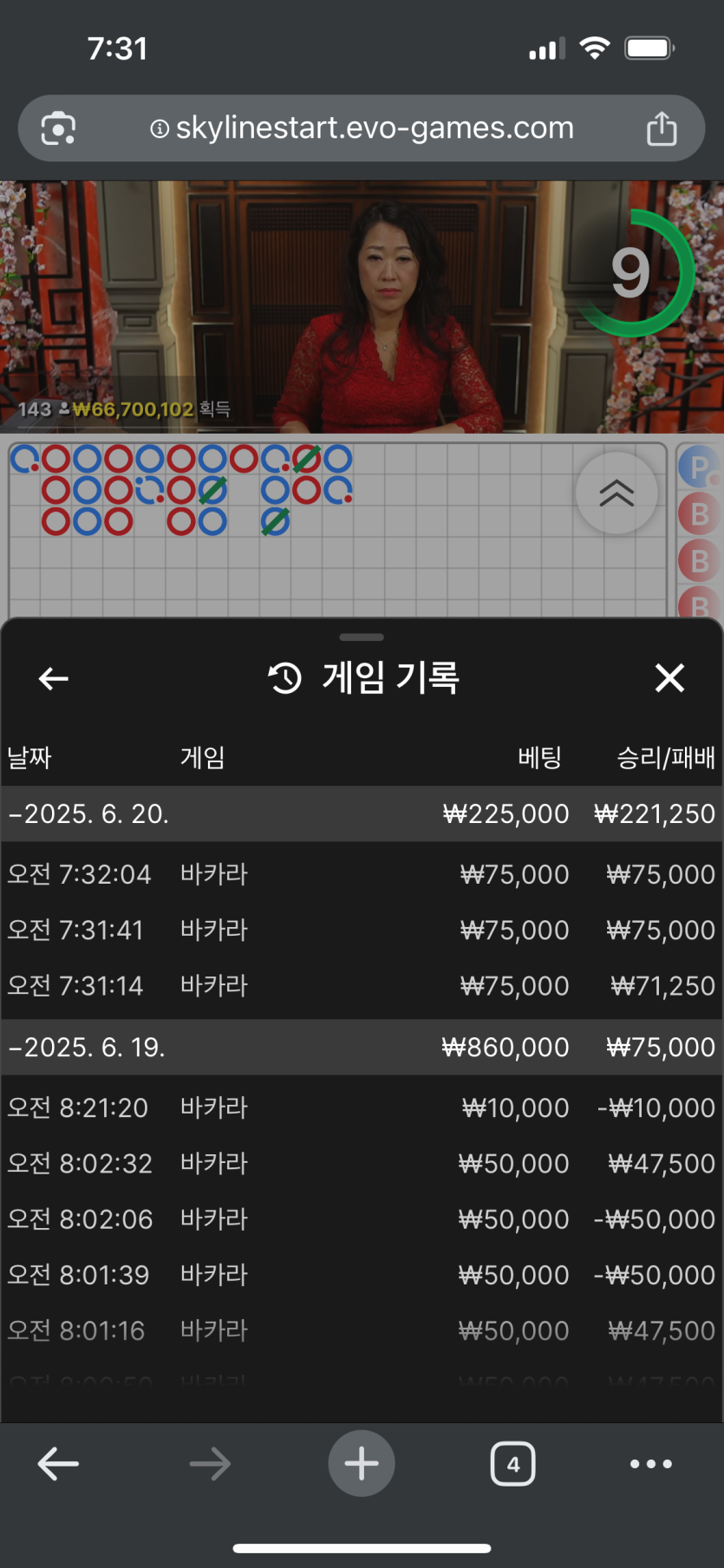Open the 오전 7:31:41 바카라 record
Screen dimensions: 724x1568
(x=361, y=930)
